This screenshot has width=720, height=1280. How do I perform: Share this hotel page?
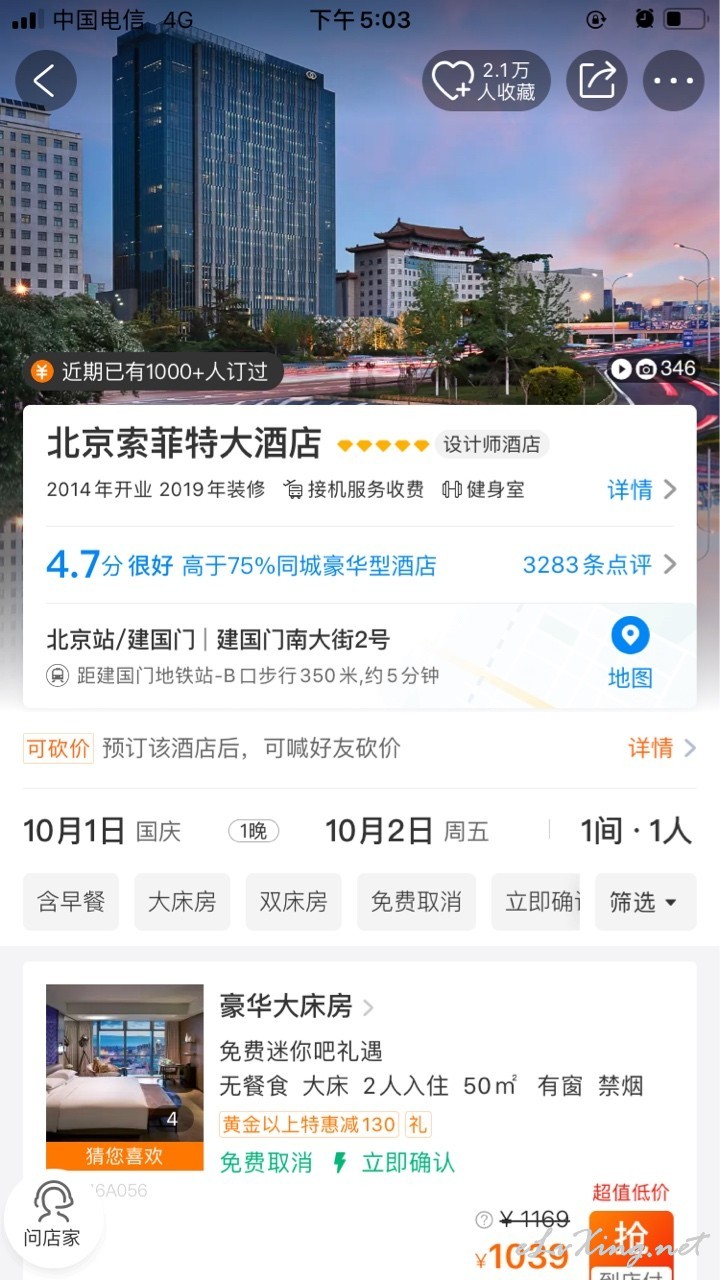(597, 81)
